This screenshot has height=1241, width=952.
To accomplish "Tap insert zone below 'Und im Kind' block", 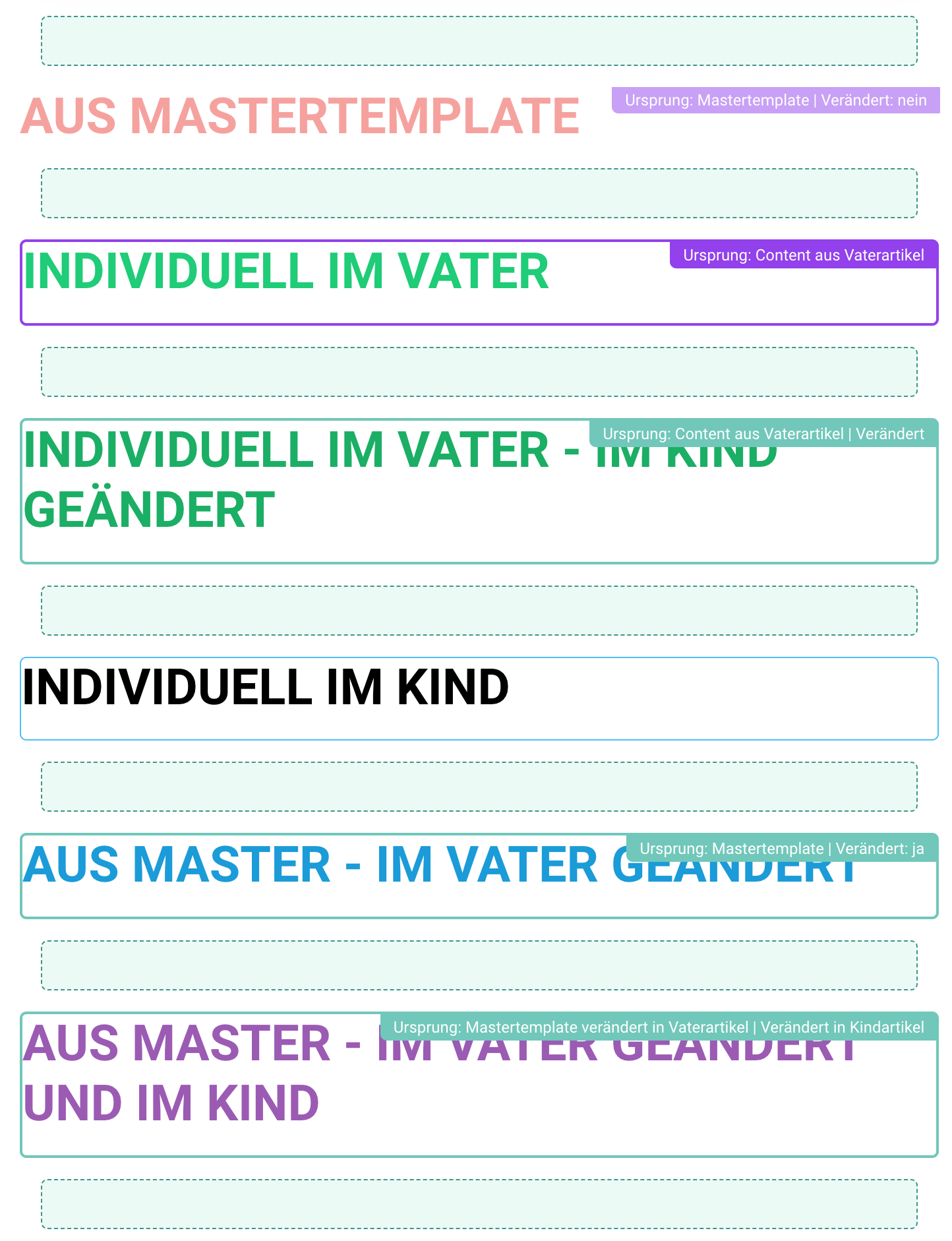I will [x=479, y=1204].
